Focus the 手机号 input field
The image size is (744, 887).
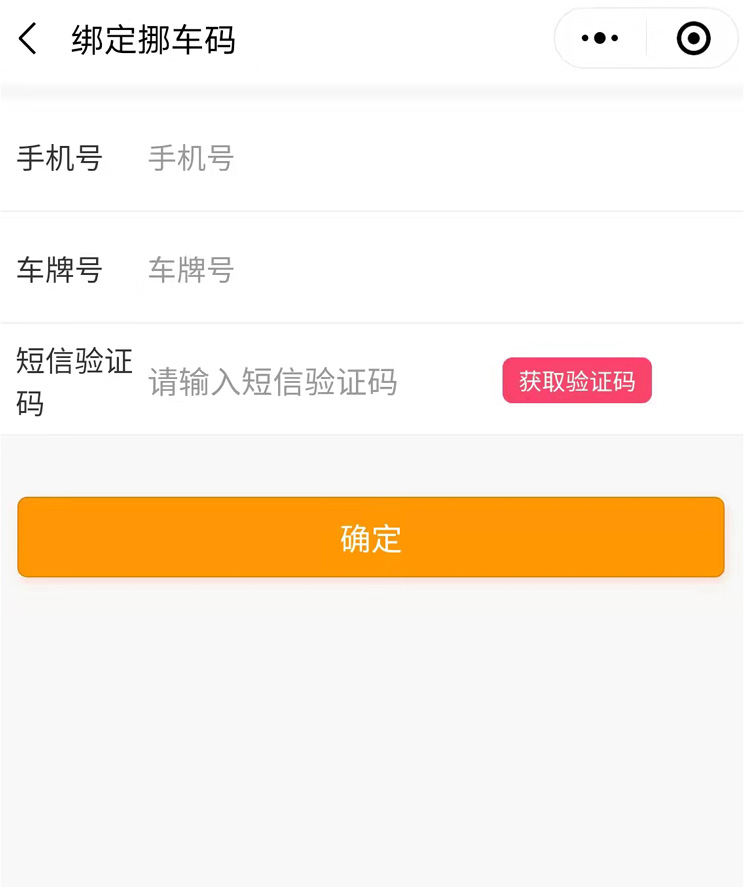pyautogui.click(x=400, y=158)
